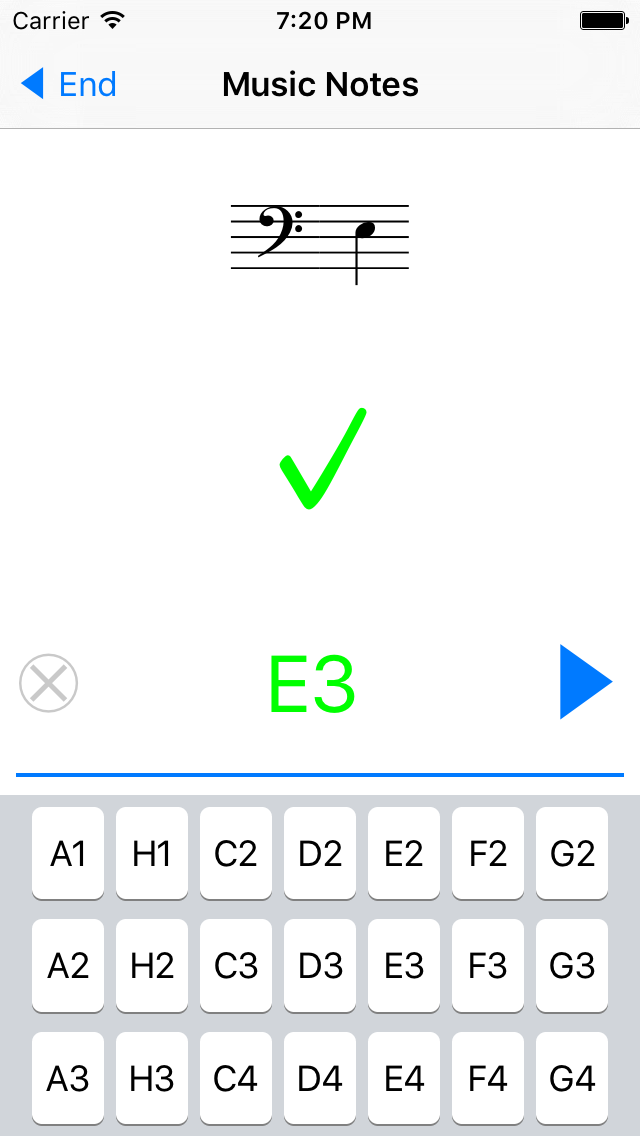640x1136 pixels.
Task: Choose the G4 note key
Action: [x=572, y=1078]
